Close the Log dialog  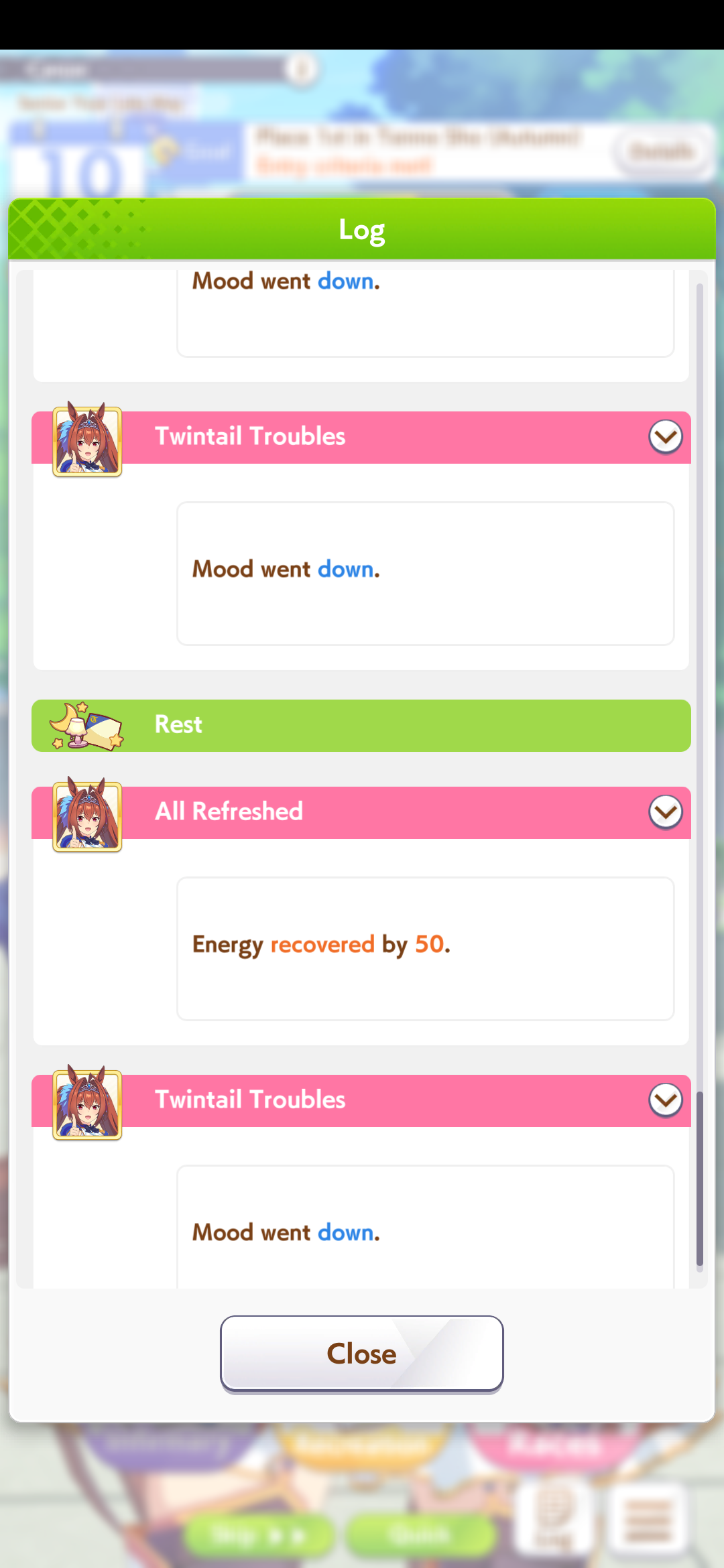(361, 1353)
